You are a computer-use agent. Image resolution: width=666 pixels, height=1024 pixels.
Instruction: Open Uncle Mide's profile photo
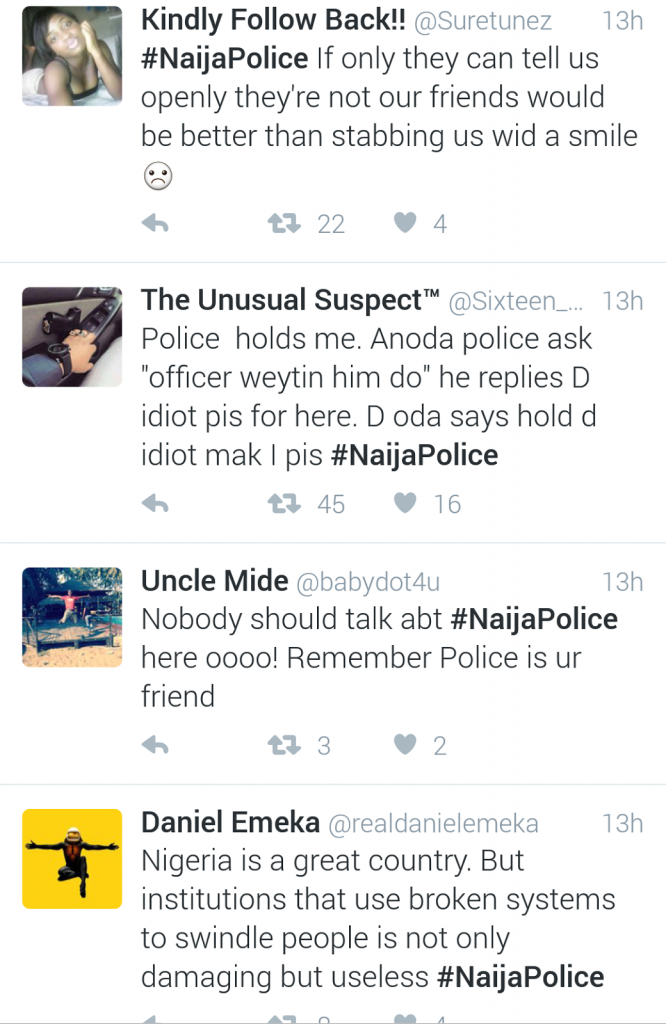pyautogui.click(x=72, y=617)
